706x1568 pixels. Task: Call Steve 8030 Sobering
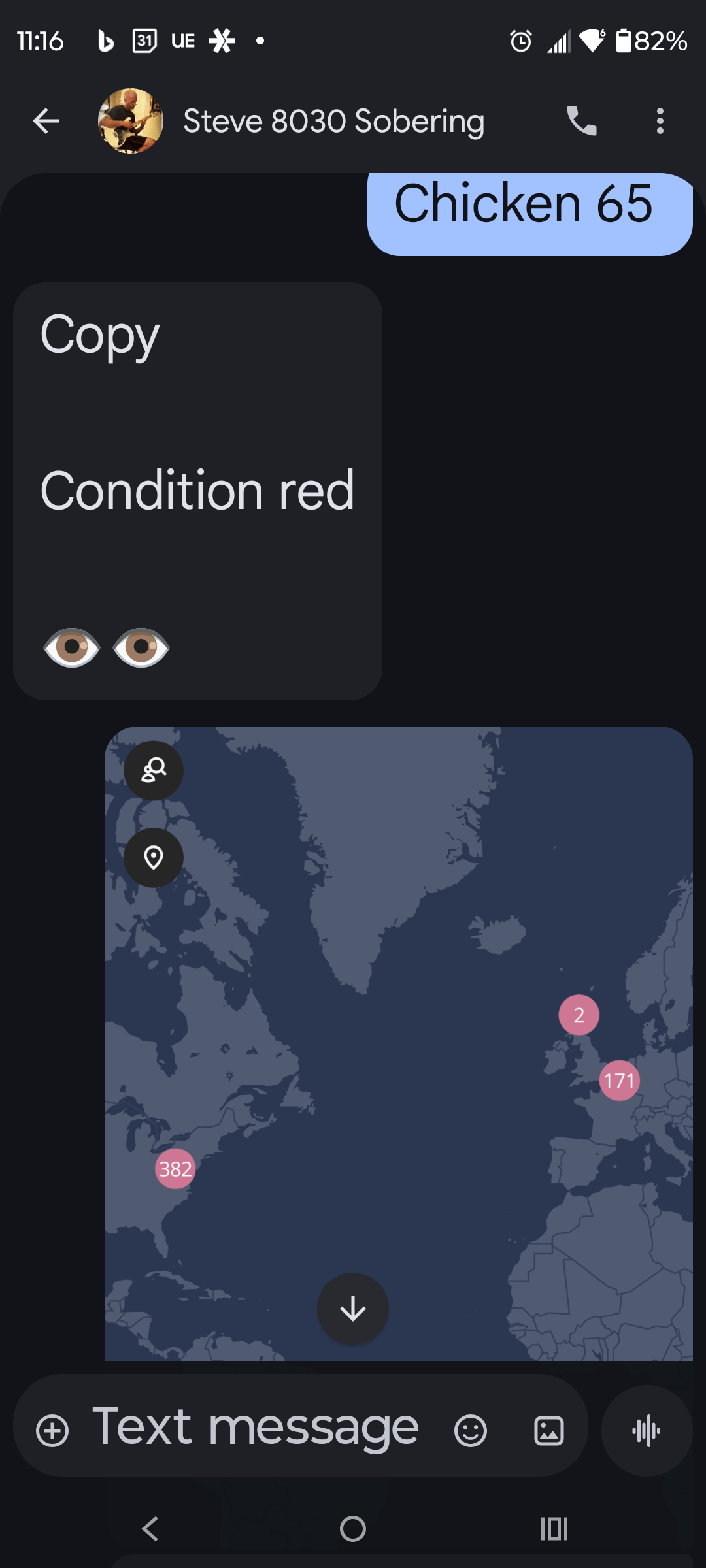pyautogui.click(x=581, y=121)
